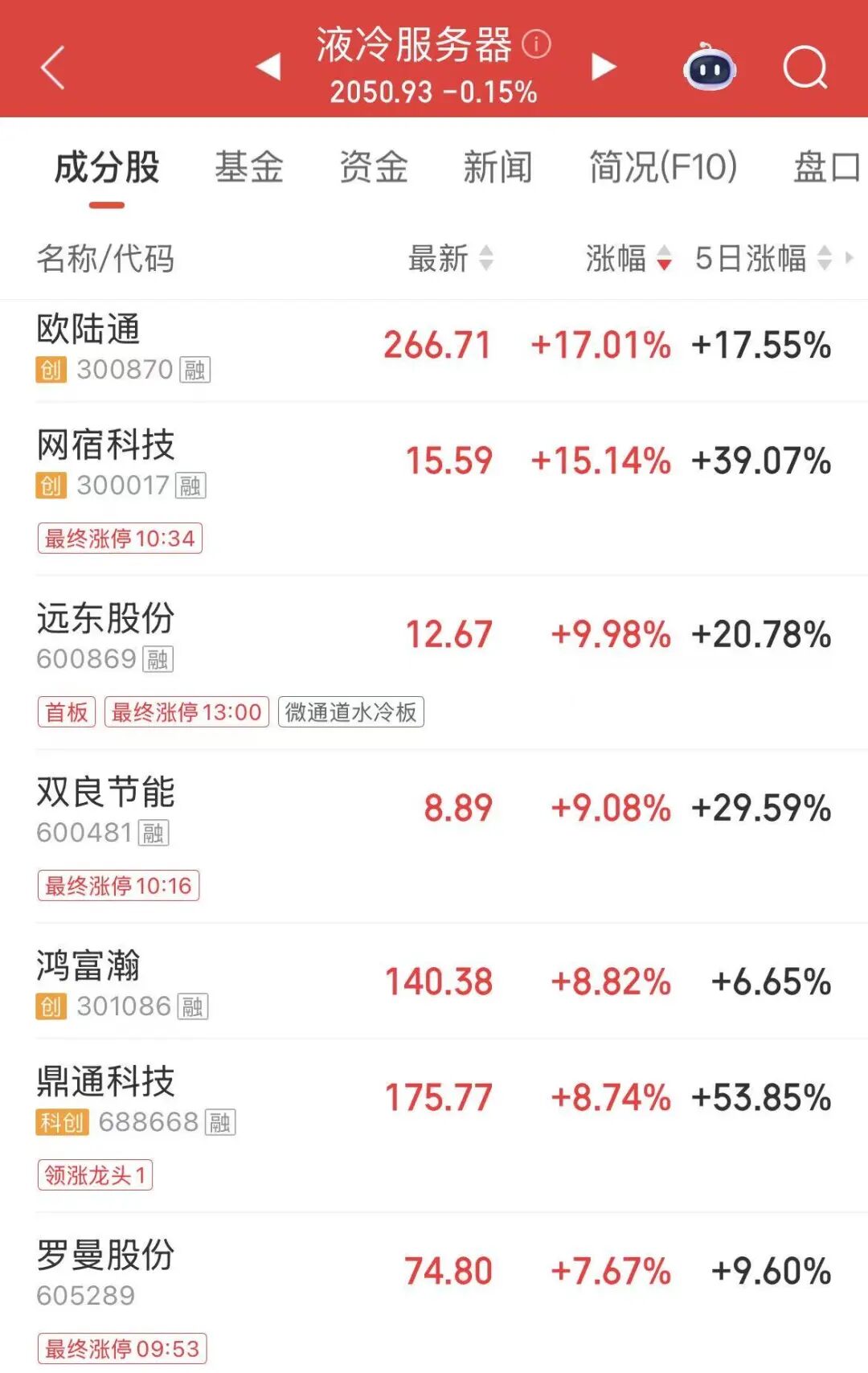
Task: Sort stocks by 最新 price
Action: pos(450,259)
